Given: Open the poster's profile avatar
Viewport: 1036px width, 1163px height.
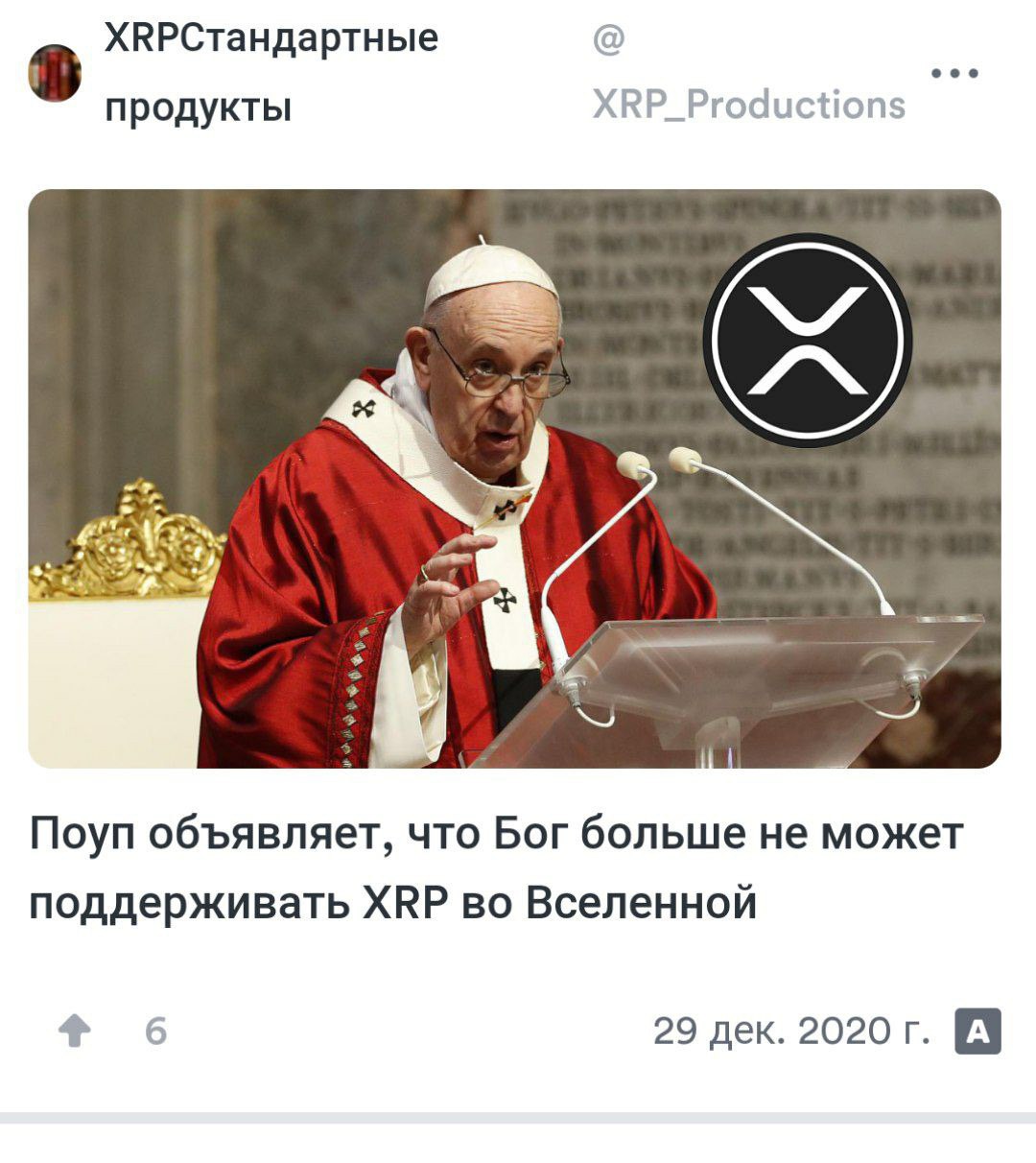Looking at the screenshot, I should [55, 73].
